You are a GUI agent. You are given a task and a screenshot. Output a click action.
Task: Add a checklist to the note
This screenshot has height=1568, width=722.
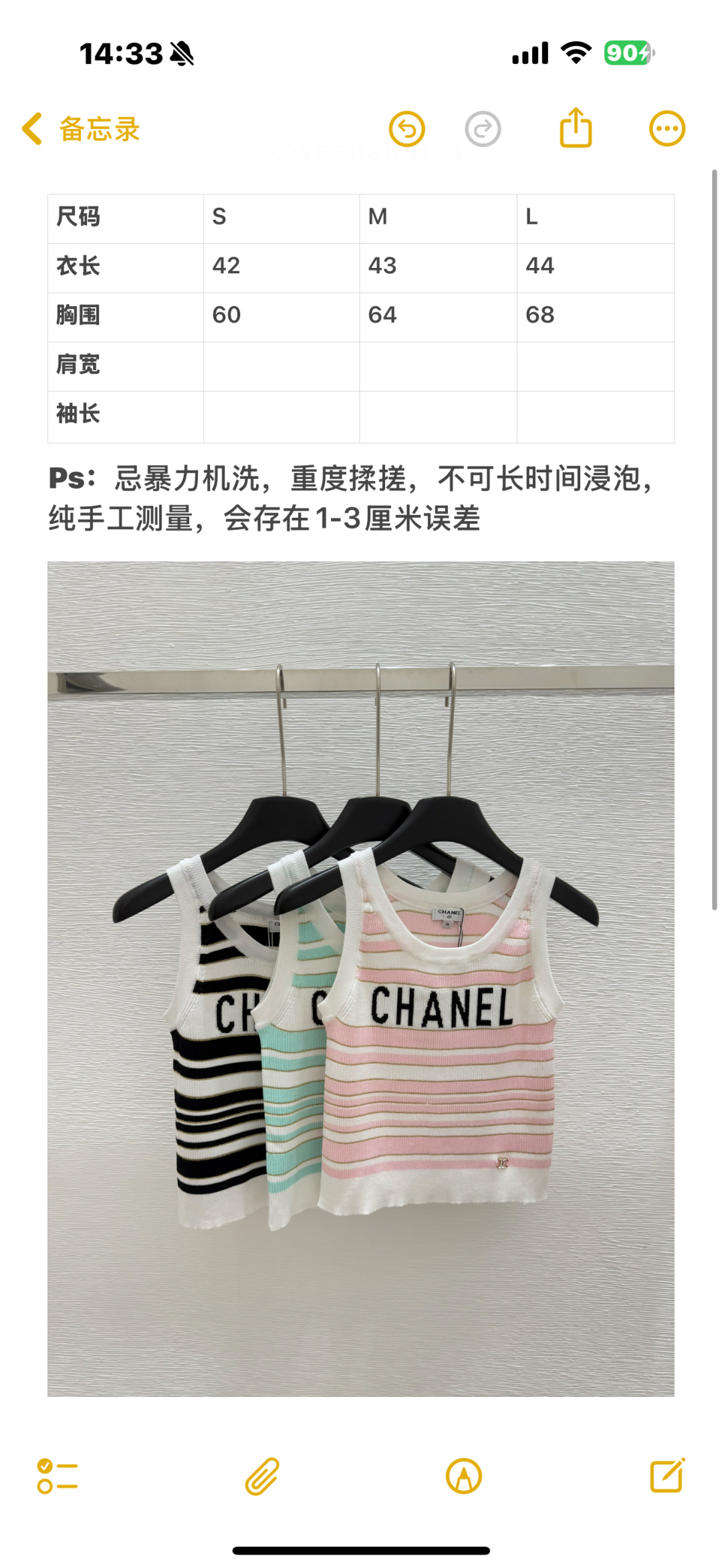coord(57,1476)
